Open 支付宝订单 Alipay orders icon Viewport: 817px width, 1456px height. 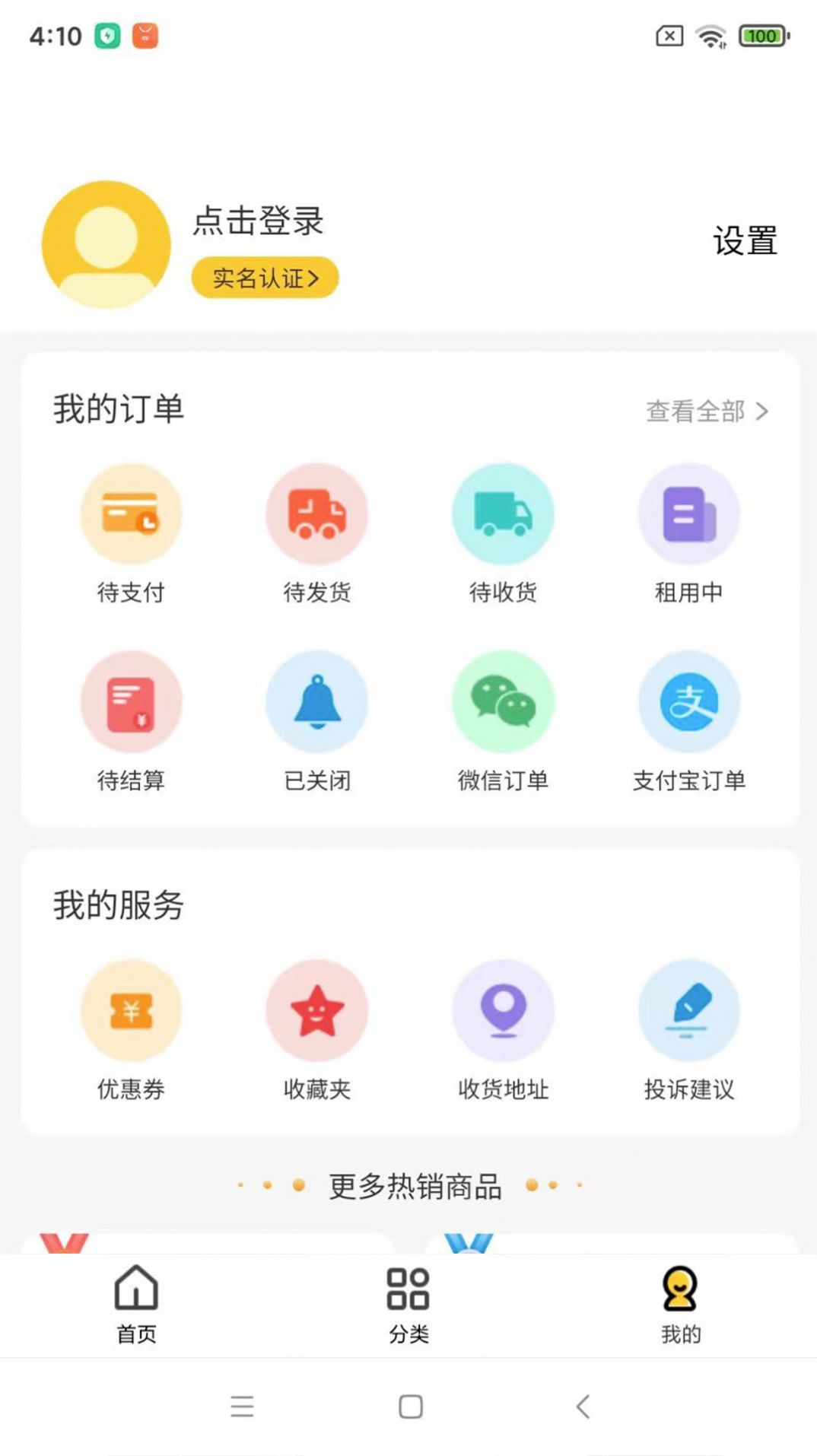[x=688, y=701]
